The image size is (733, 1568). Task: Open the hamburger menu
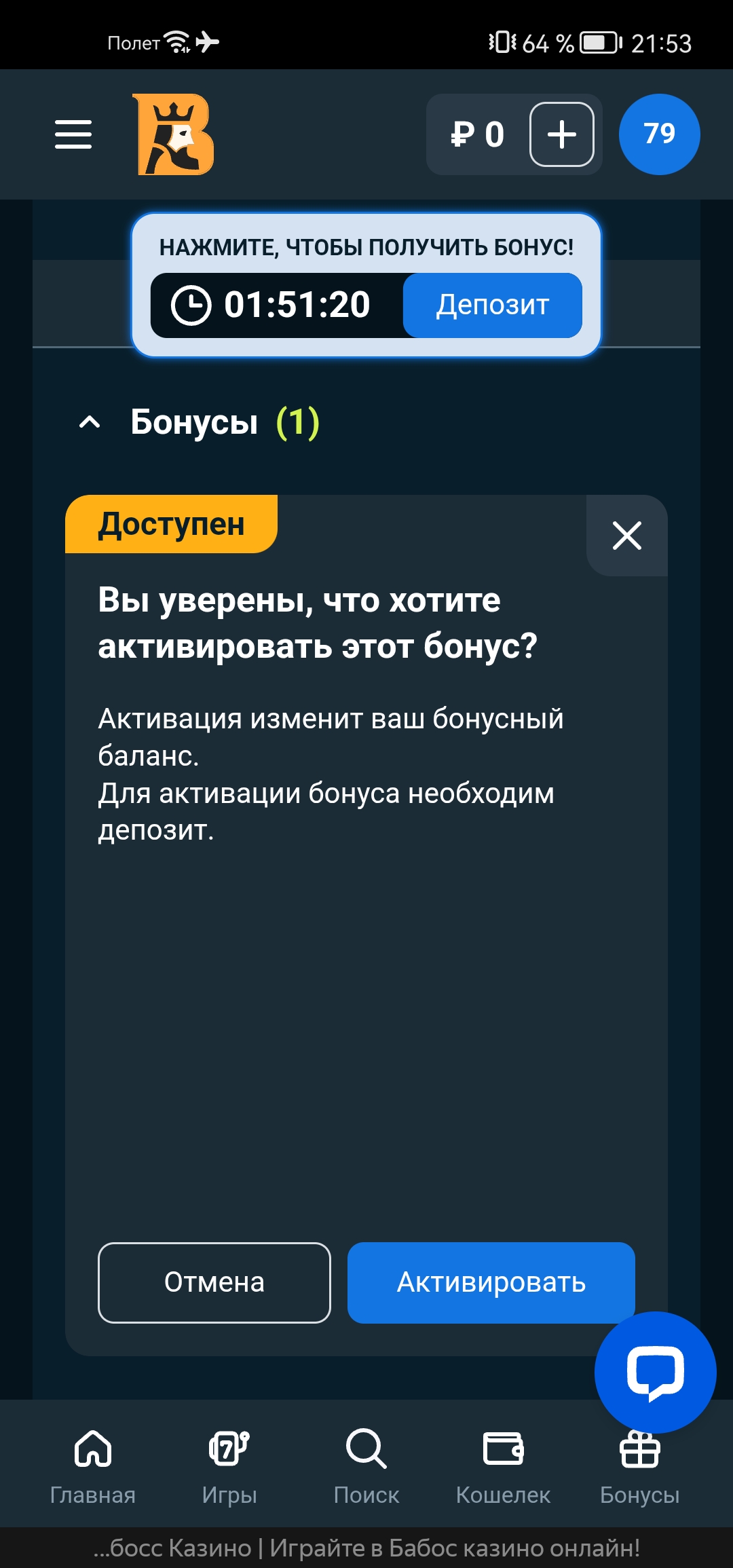(73, 134)
